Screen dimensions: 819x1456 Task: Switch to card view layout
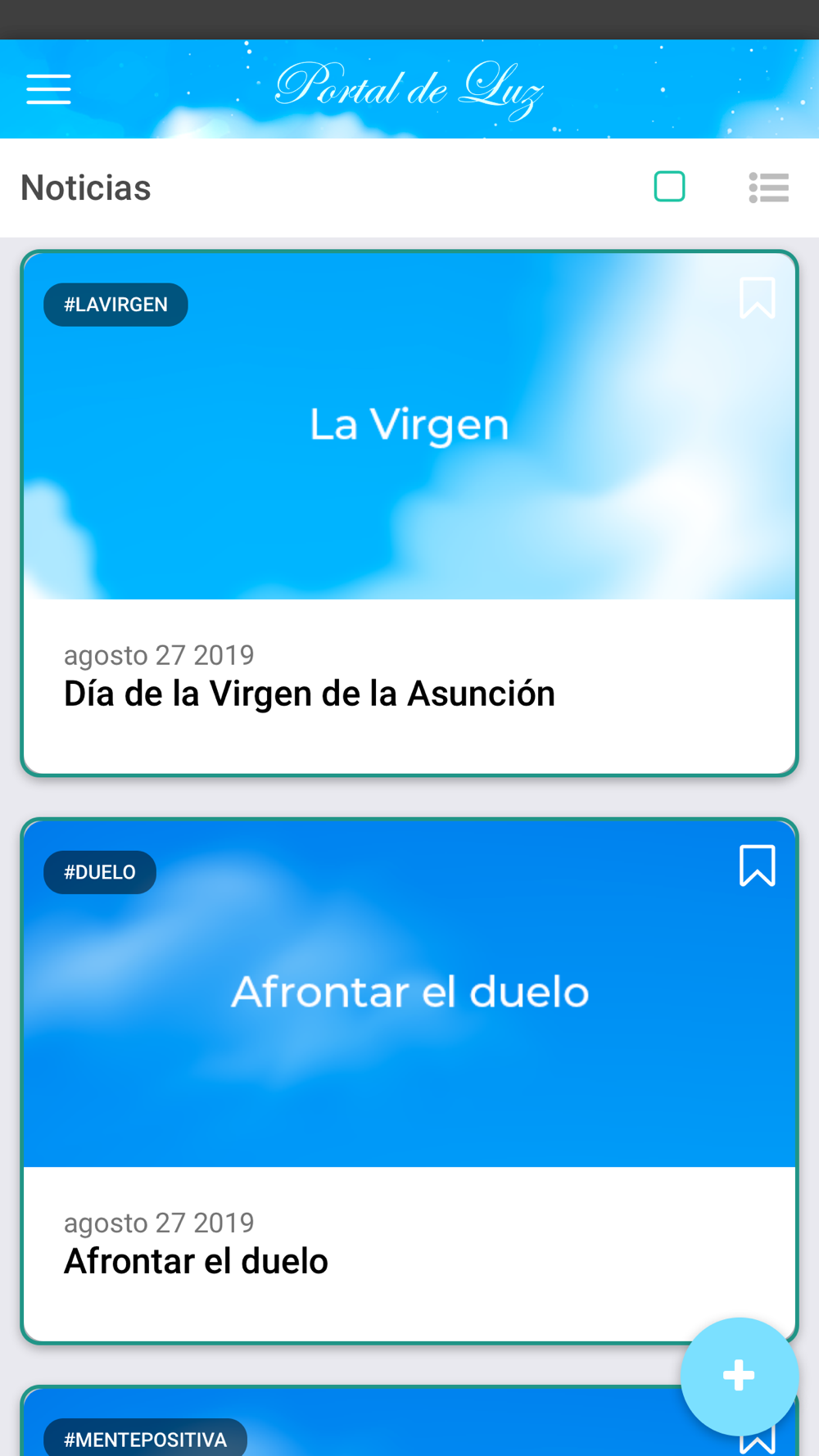pos(669,187)
